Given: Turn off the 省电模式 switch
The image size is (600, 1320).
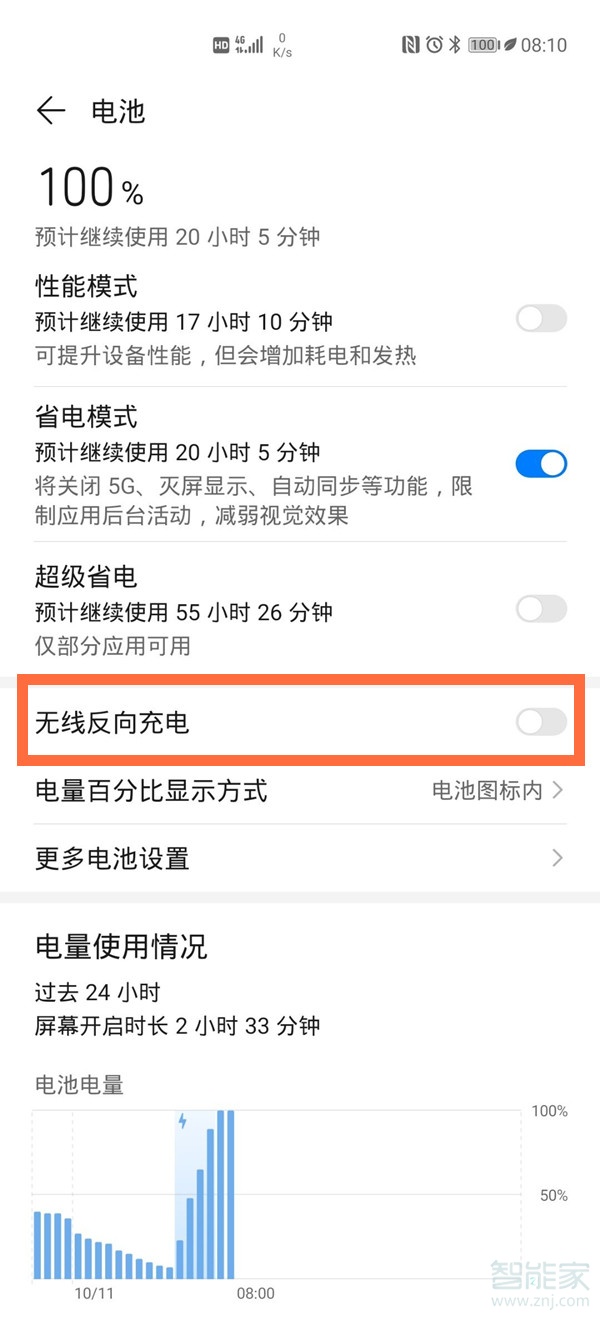Looking at the screenshot, I should coord(541,464).
